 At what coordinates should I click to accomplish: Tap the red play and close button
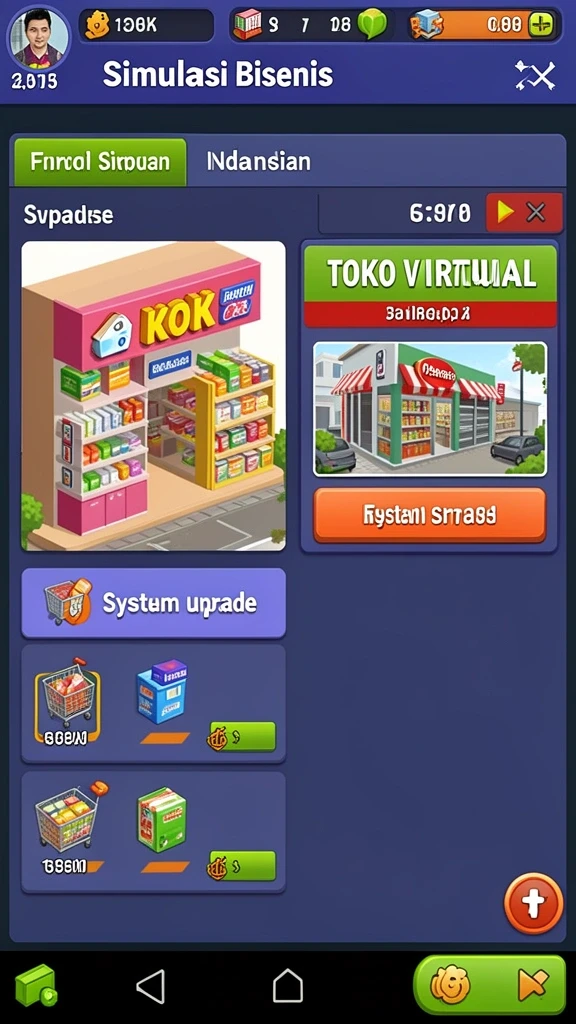[x=524, y=212]
